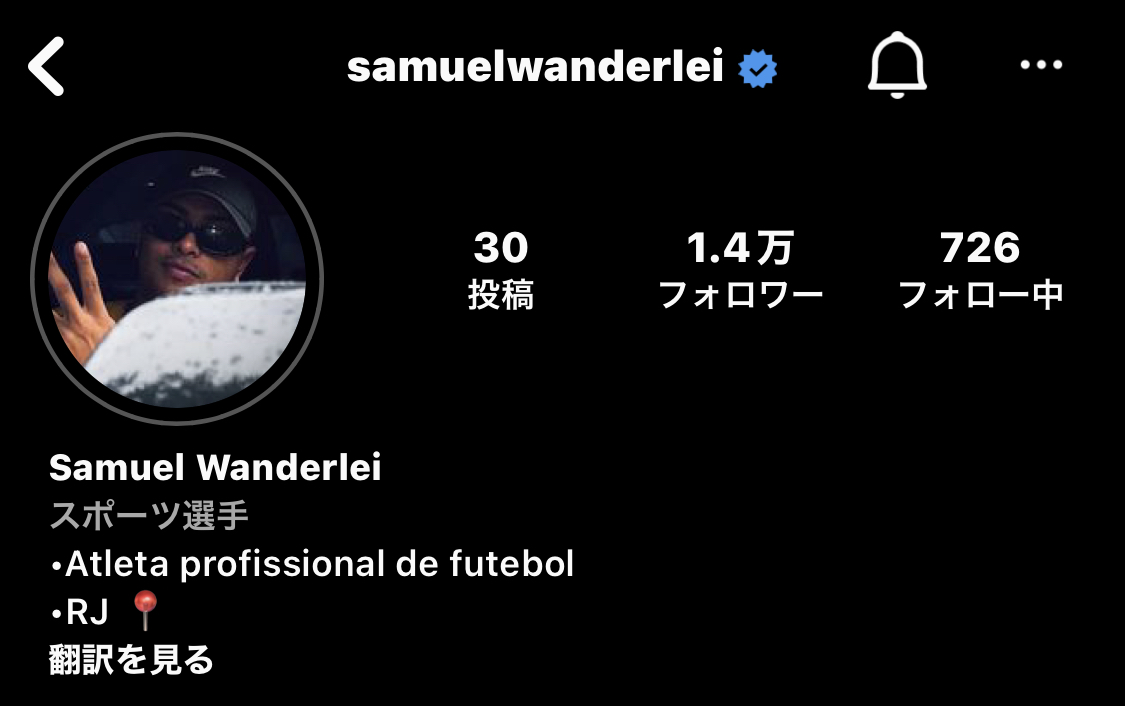View samuelwanderlei's profile picture
Viewport: 1125px width, 706px height.
coord(178,278)
